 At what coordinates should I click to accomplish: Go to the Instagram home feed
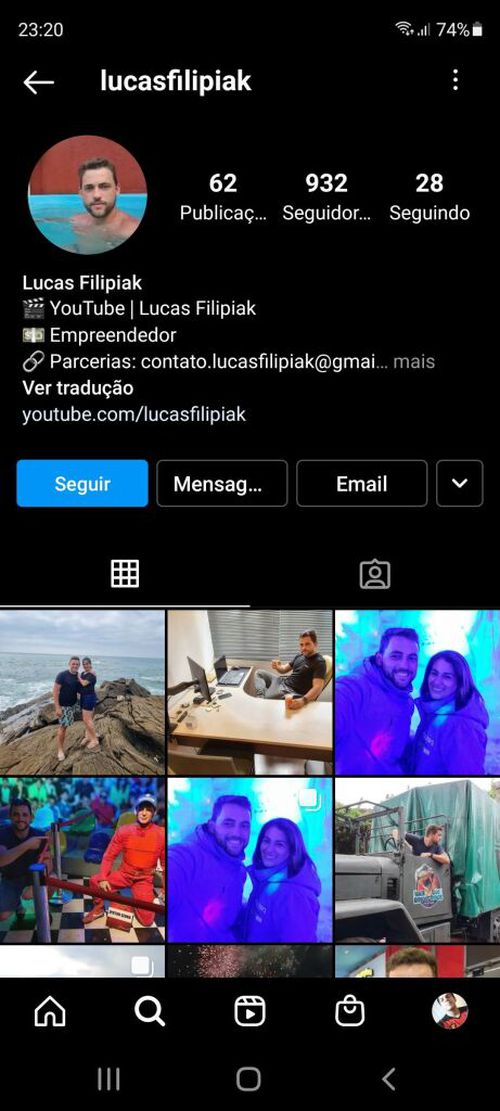point(50,1011)
